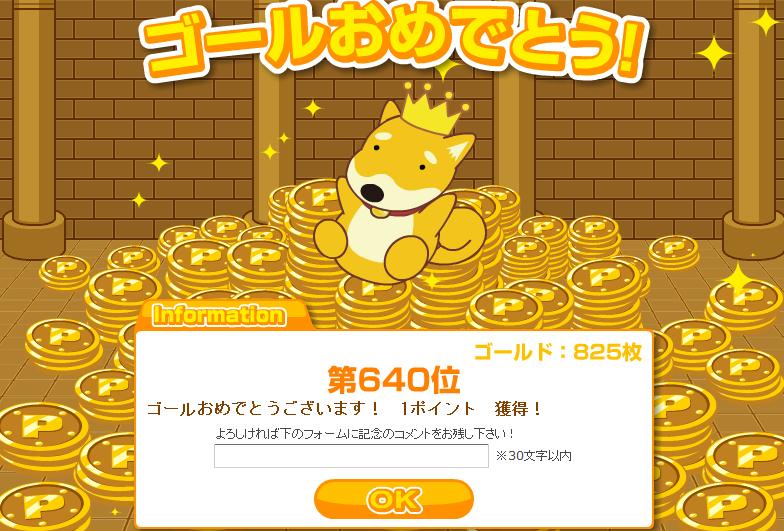Tap the OK button
This screenshot has width=784, height=531.
pyautogui.click(x=393, y=499)
